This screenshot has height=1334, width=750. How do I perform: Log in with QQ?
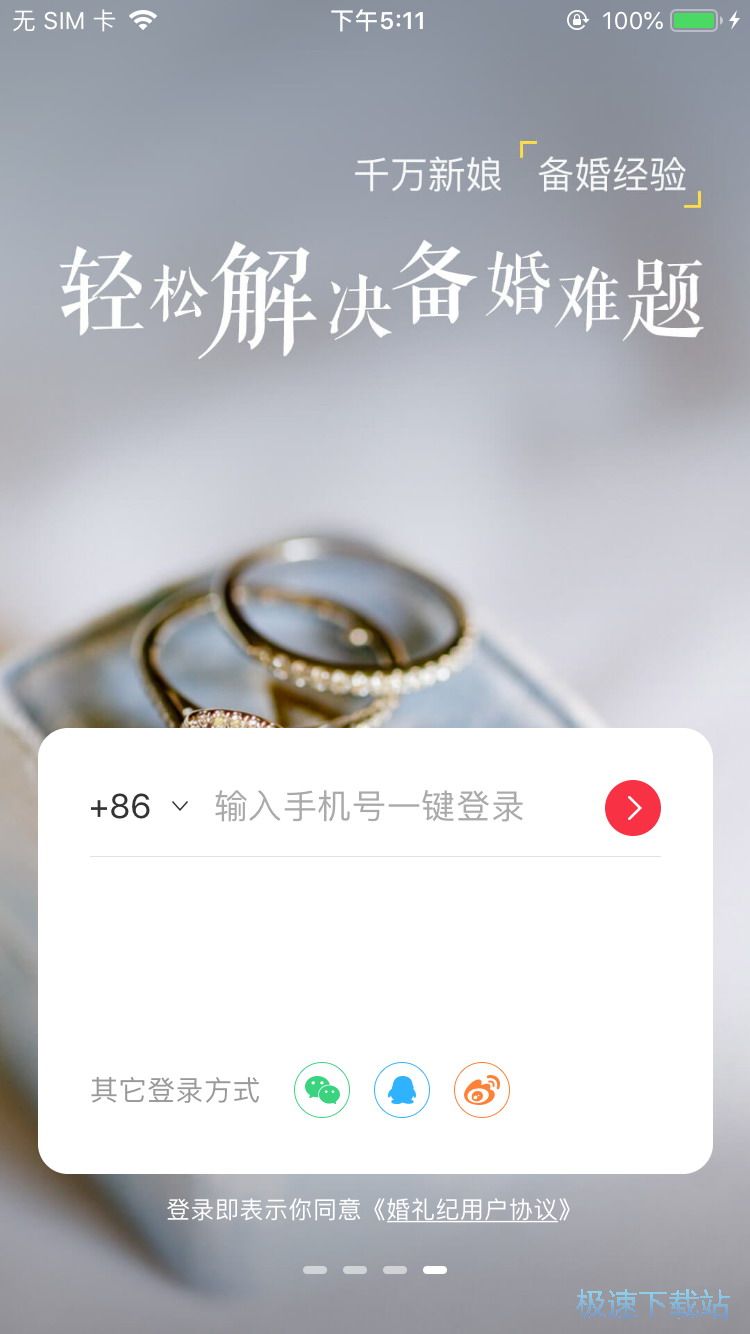402,1090
